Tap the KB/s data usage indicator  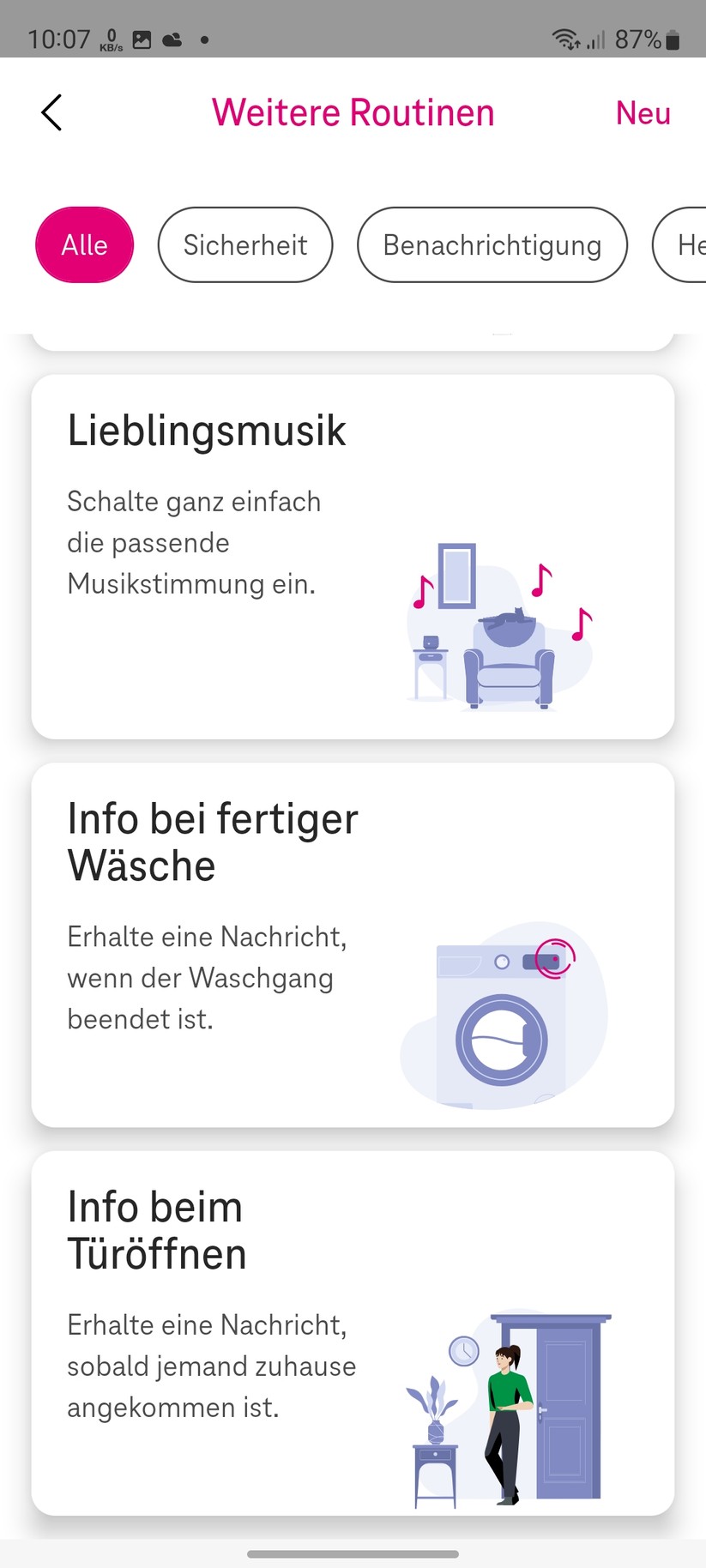pyautogui.click(x=110, y=38)
